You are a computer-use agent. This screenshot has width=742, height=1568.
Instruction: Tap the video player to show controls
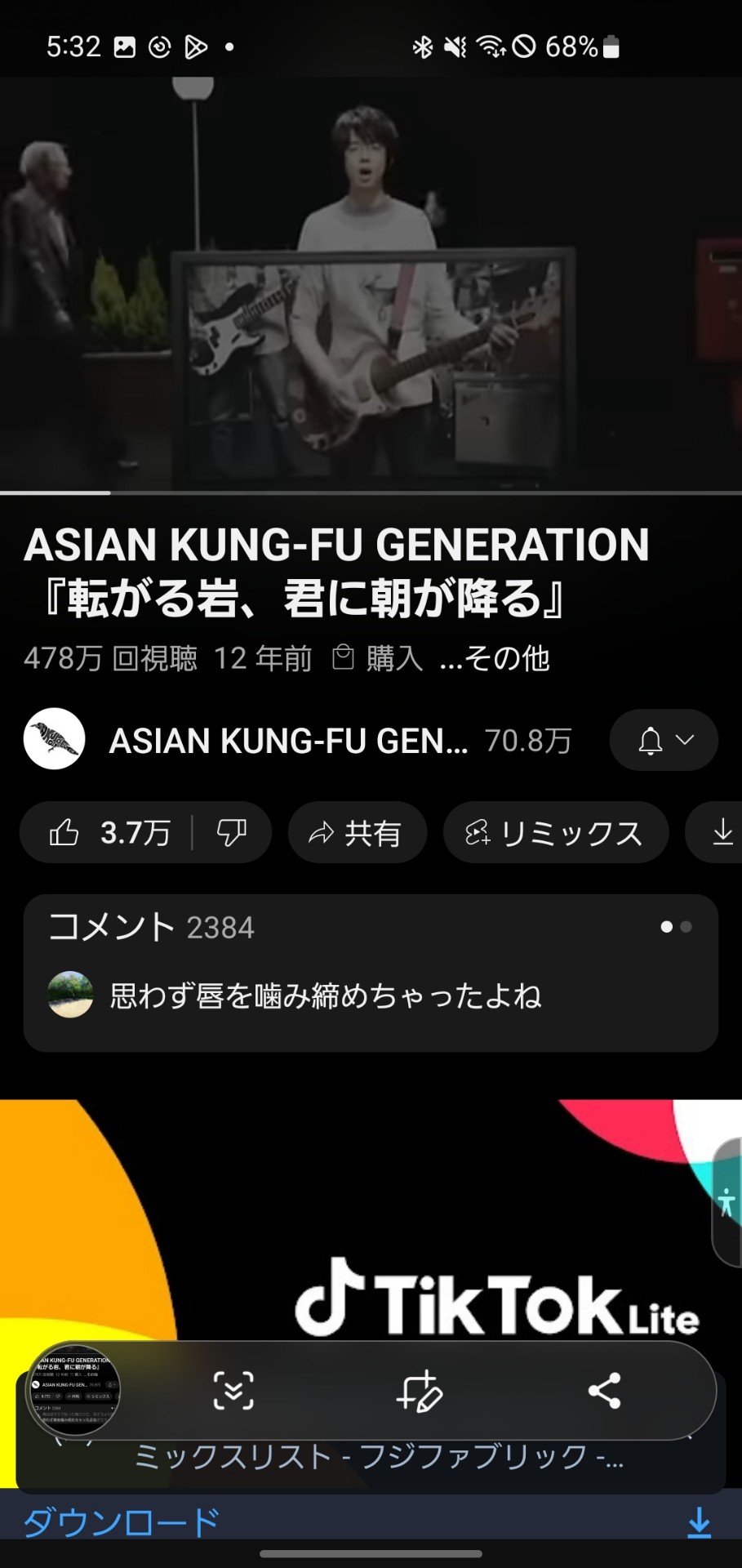tap(371, 284)
